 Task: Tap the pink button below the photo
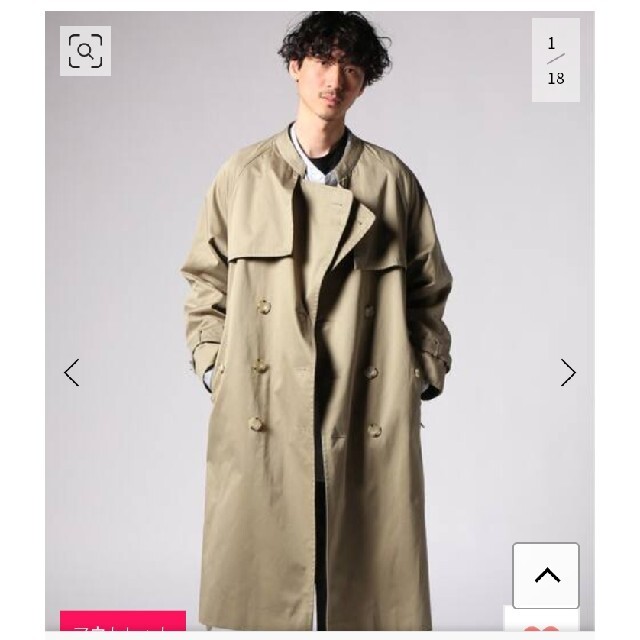[122, 624]
